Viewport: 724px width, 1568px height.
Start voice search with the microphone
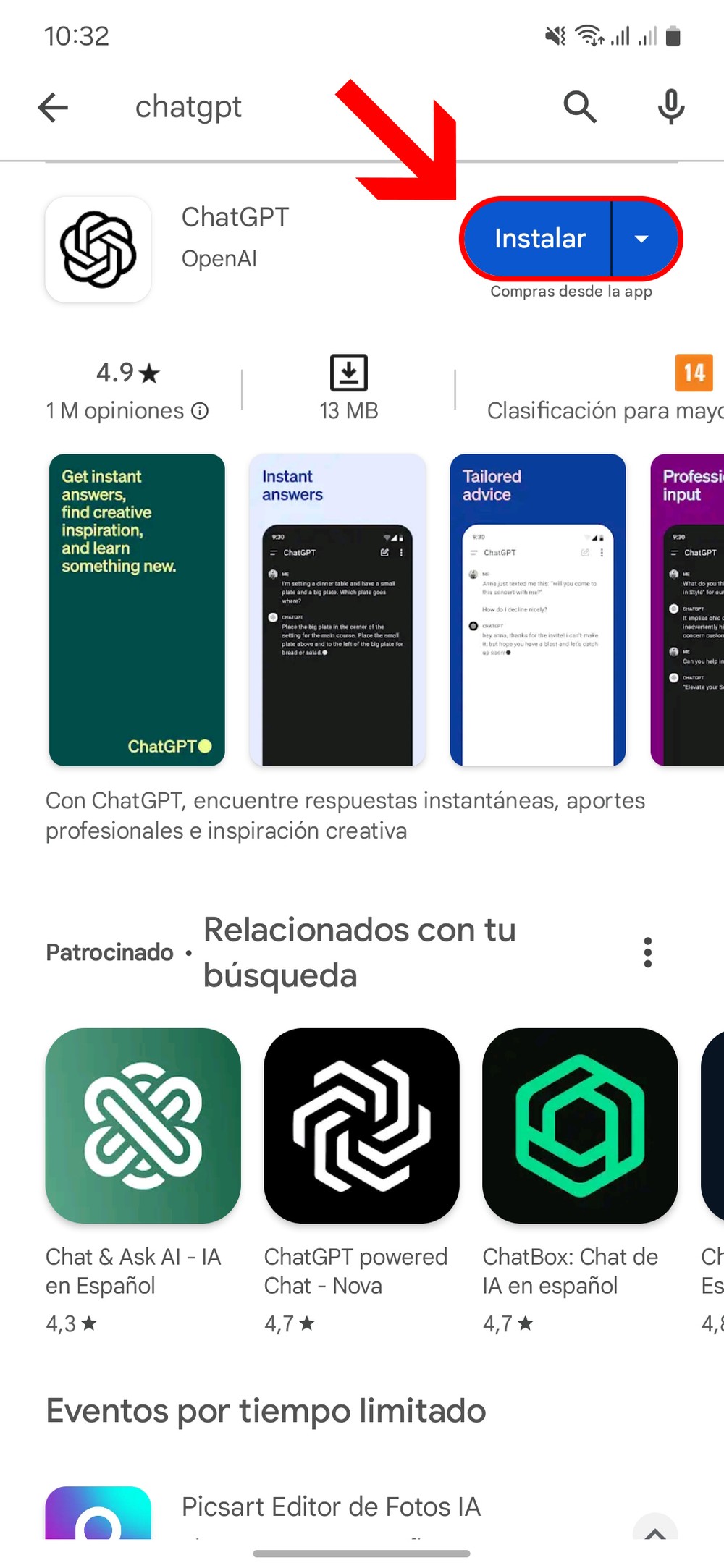[x=670, y=108]
